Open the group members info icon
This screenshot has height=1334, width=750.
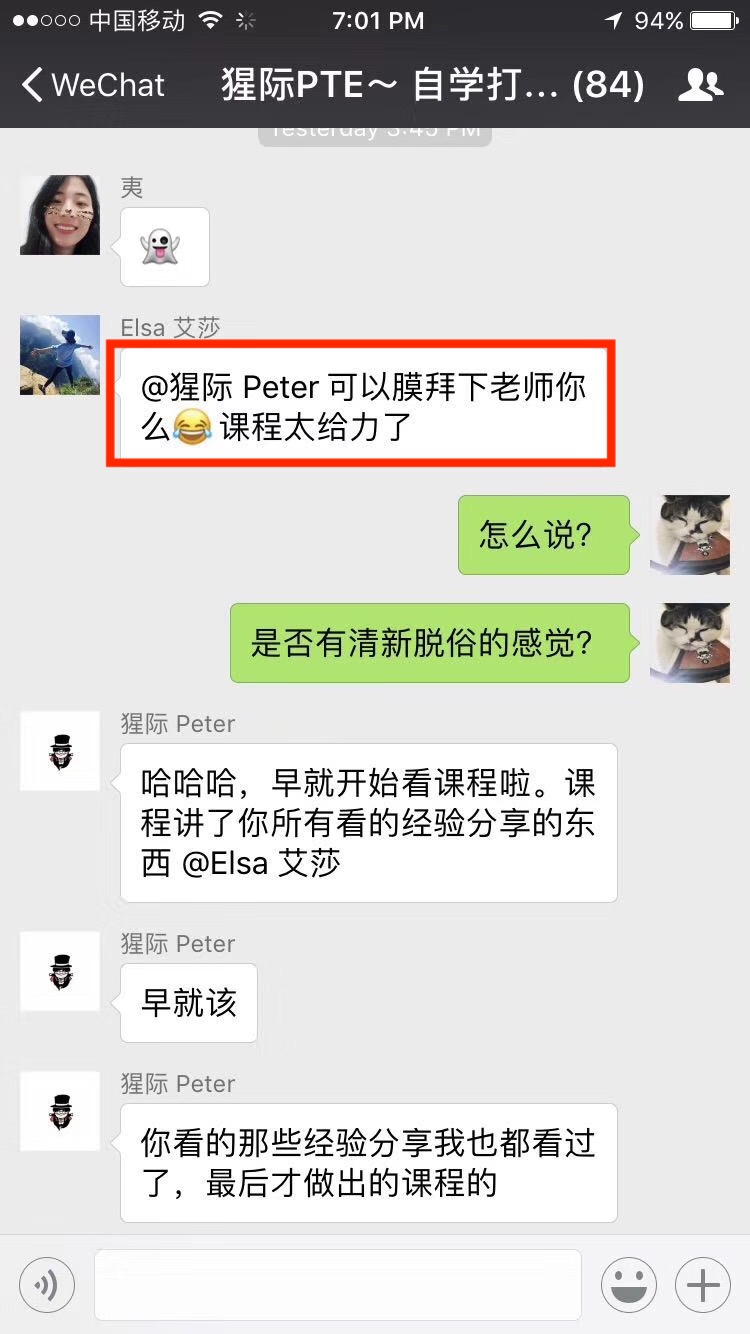pos(700,85)
